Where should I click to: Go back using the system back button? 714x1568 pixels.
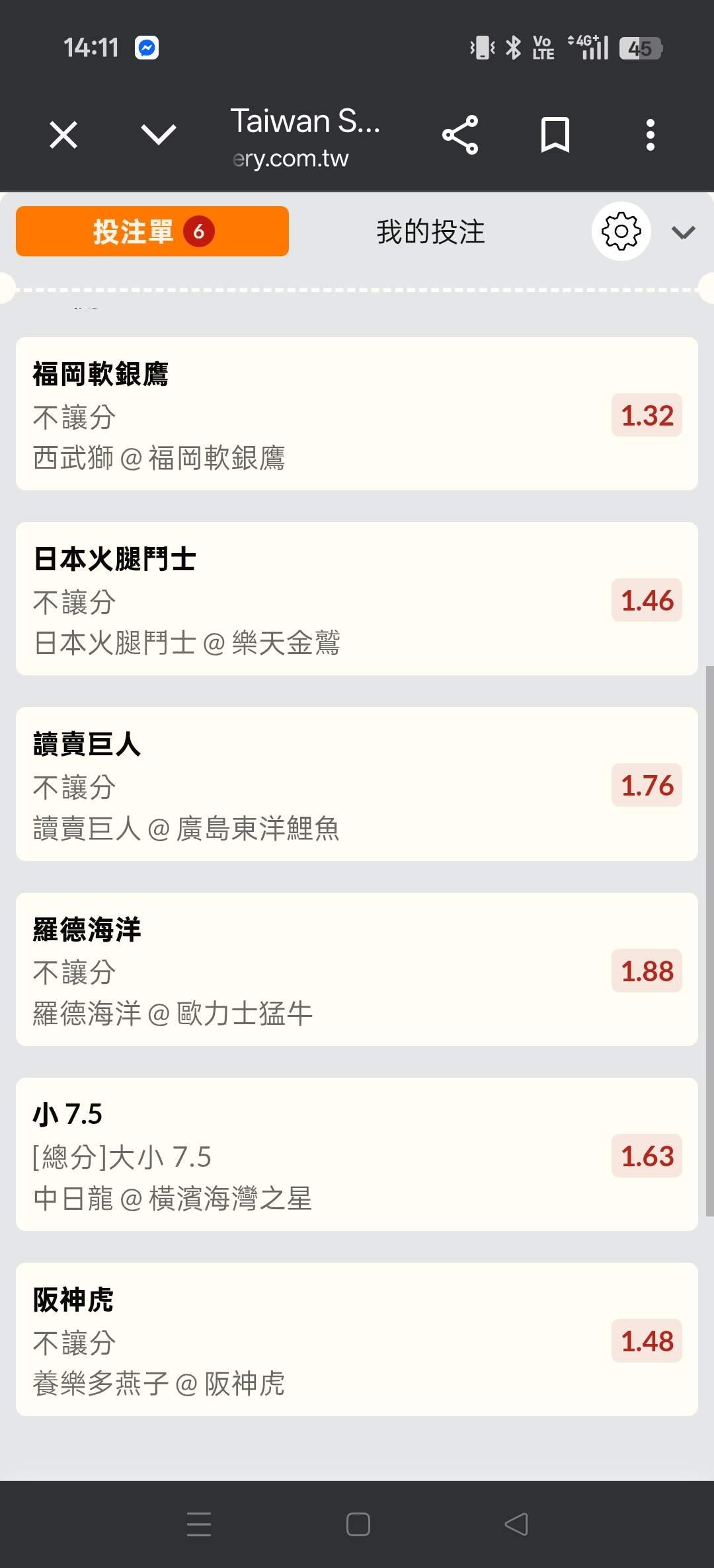[x=516, y=1524]
